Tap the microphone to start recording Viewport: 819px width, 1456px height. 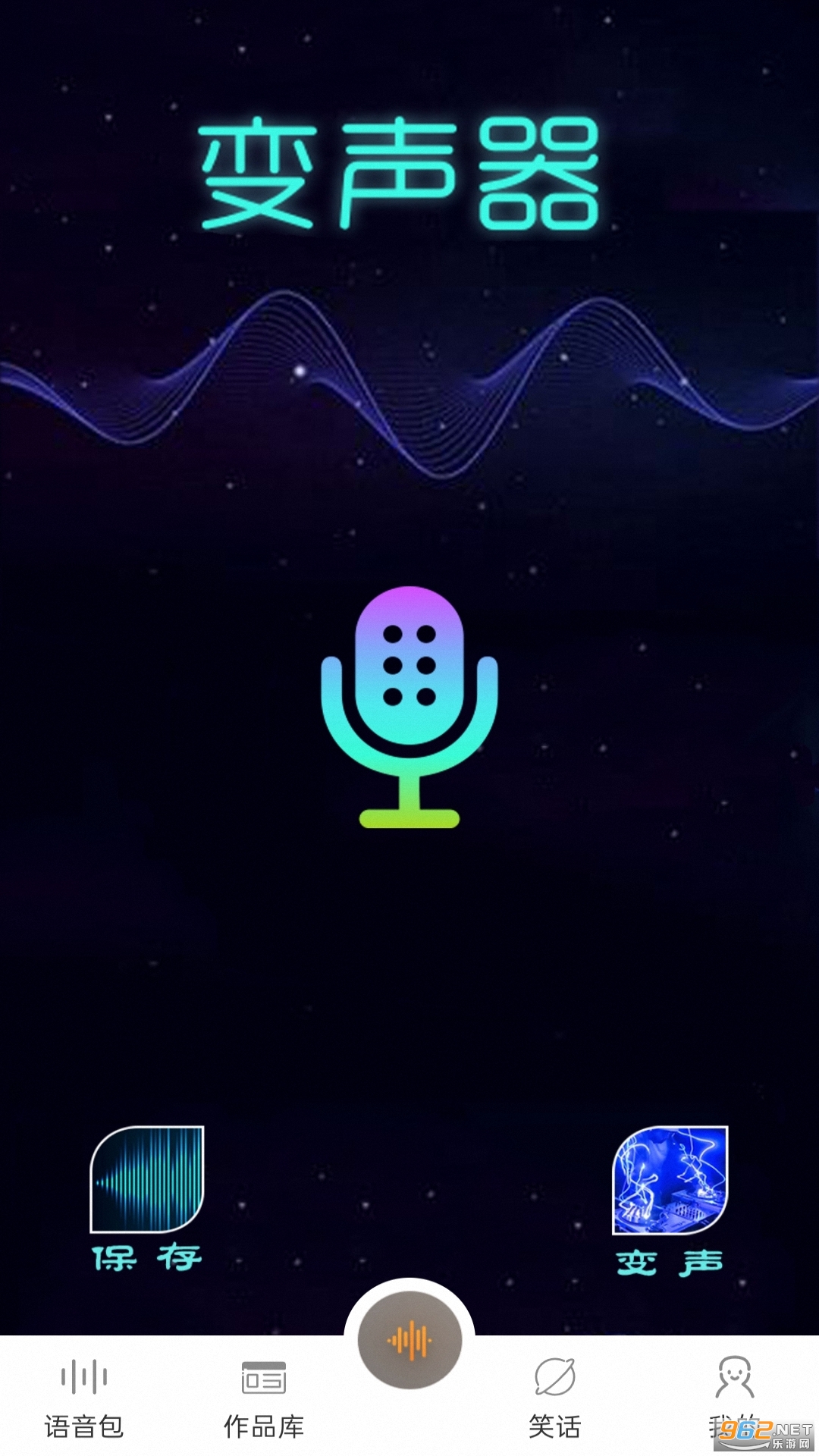[409, 707]
